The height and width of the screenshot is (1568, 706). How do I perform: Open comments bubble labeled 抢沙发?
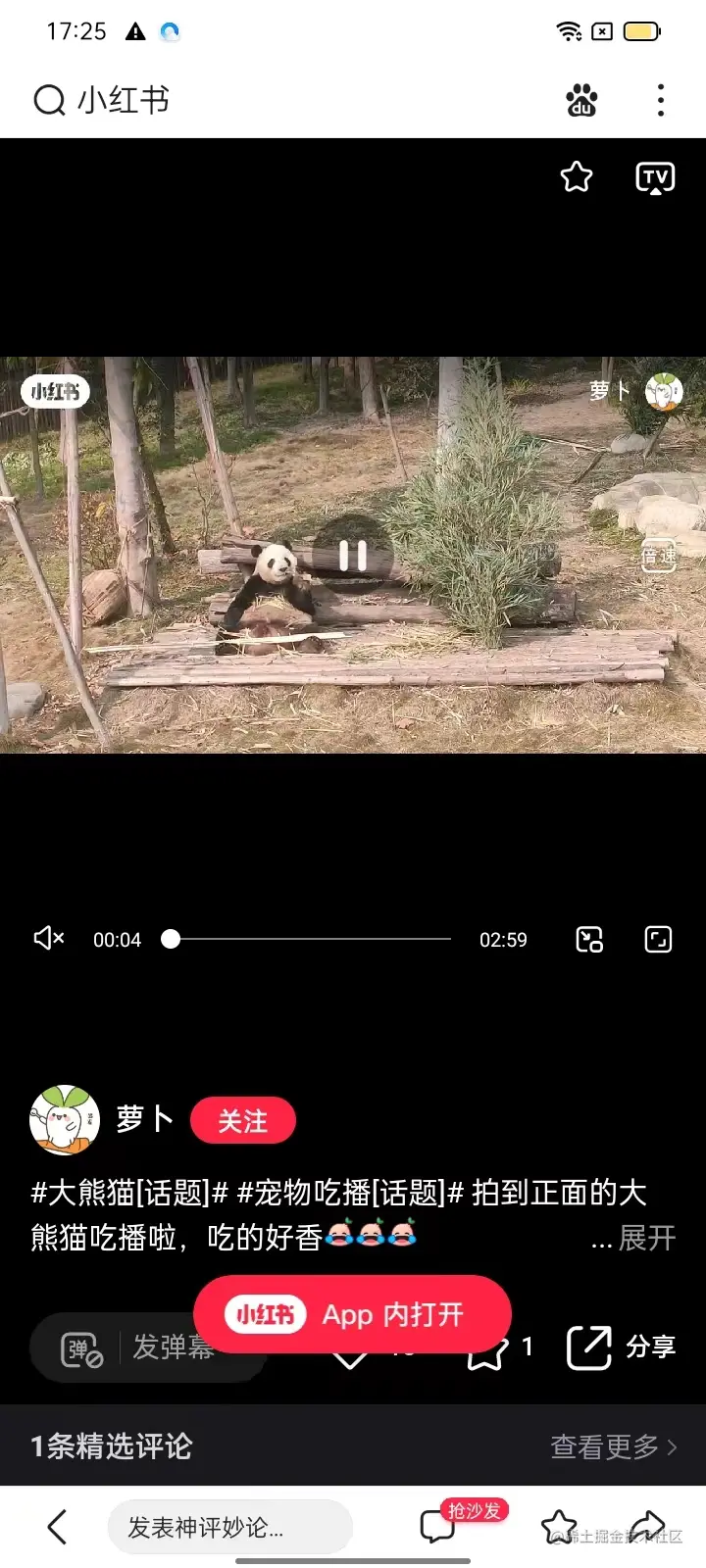(x=438, y=1527)
